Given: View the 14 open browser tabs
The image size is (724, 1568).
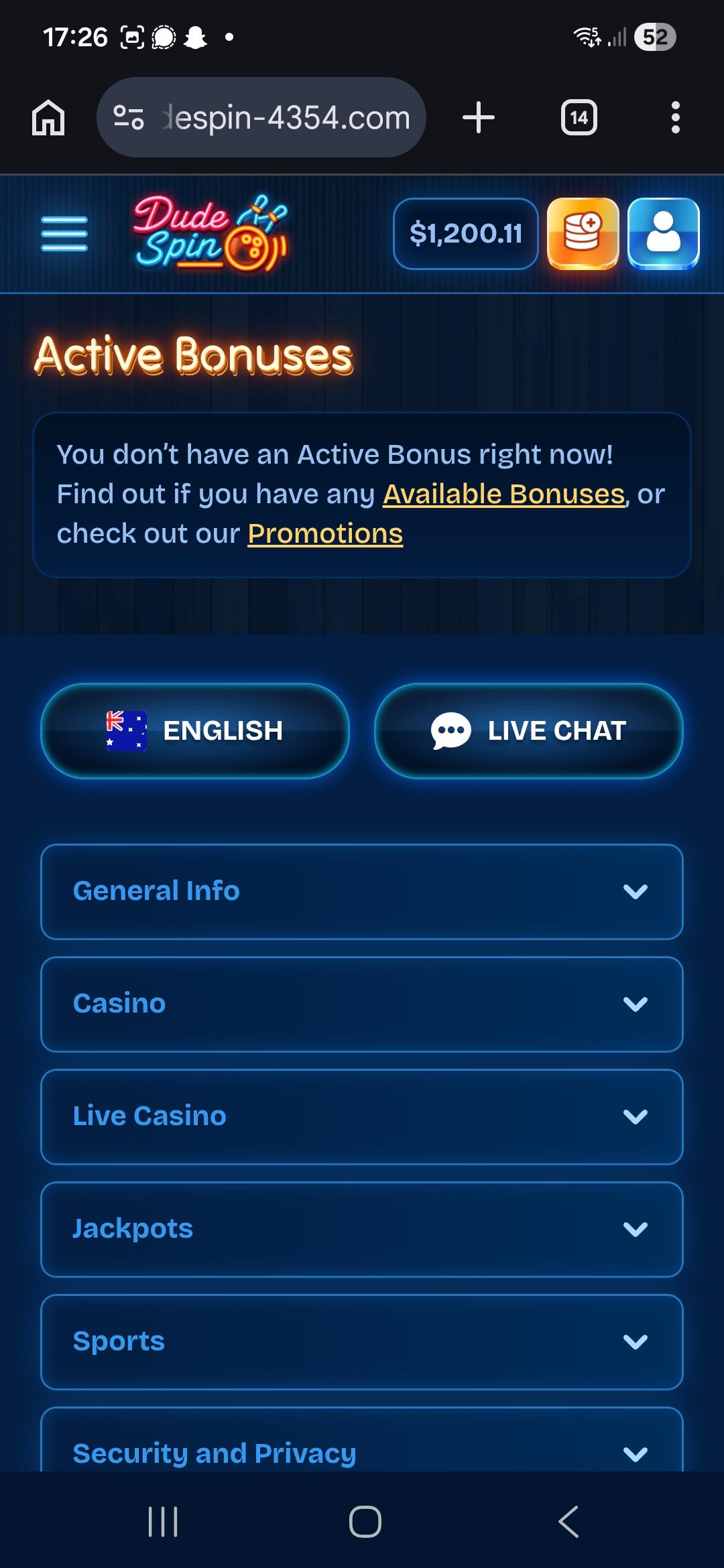Looking at the screenshot, I should 579,118.
